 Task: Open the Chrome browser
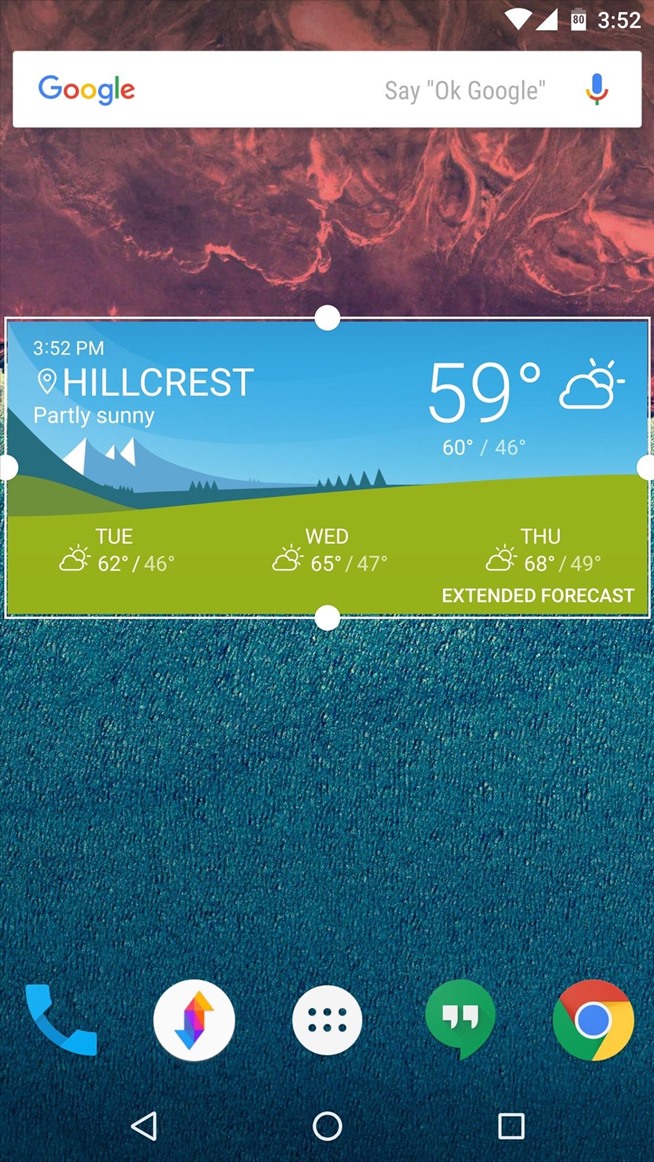tap(593, 1020)
